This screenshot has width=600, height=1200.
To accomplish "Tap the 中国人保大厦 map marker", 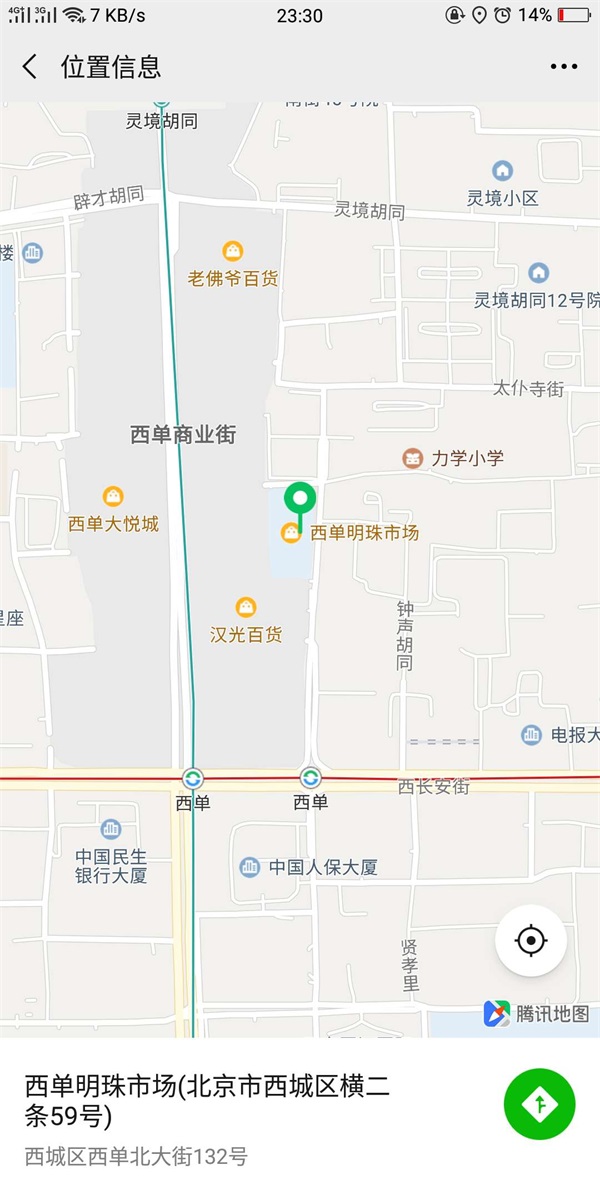I will click(250, 867).
